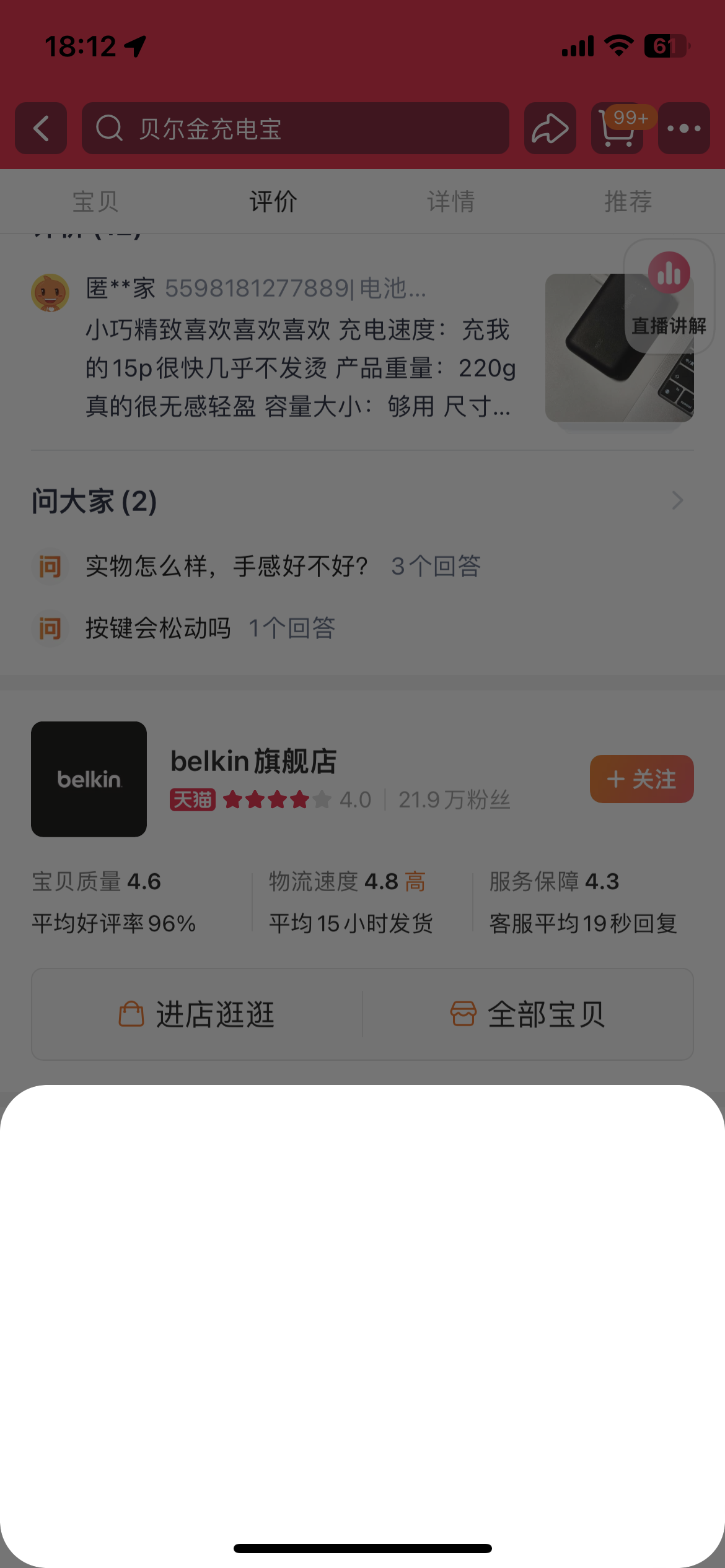Open the share icon in top bar
The width and height of the screenshot is (725, 1568).
coord(549,129)
